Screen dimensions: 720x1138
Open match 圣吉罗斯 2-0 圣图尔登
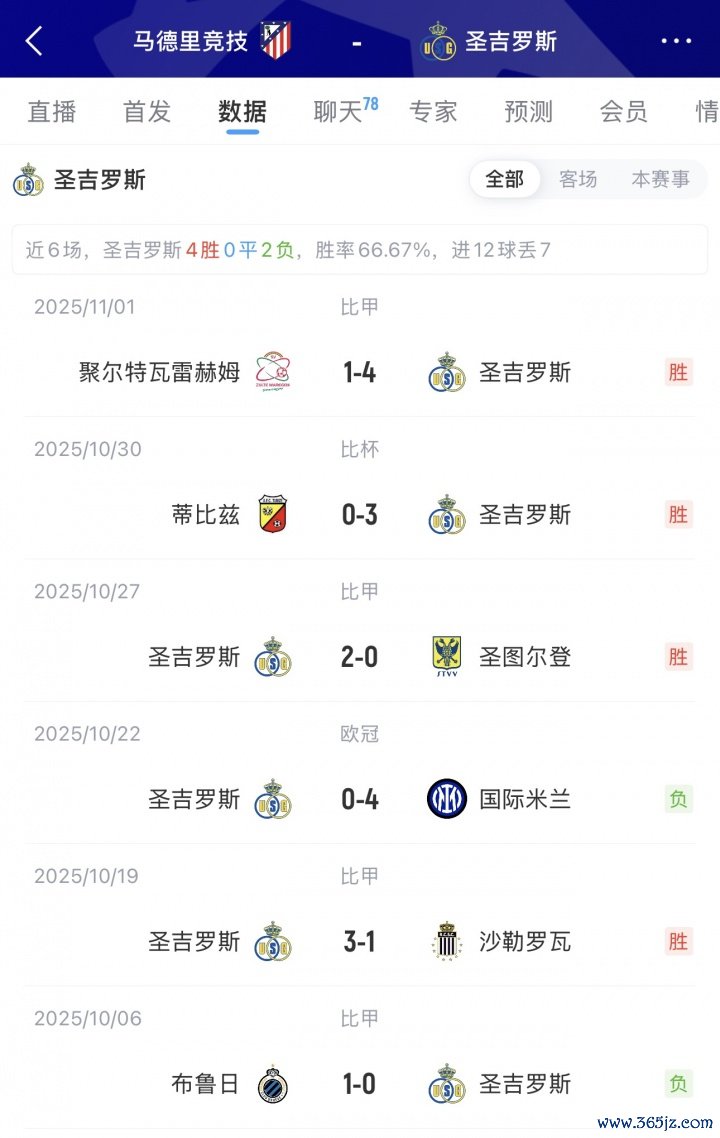[360, 657]
